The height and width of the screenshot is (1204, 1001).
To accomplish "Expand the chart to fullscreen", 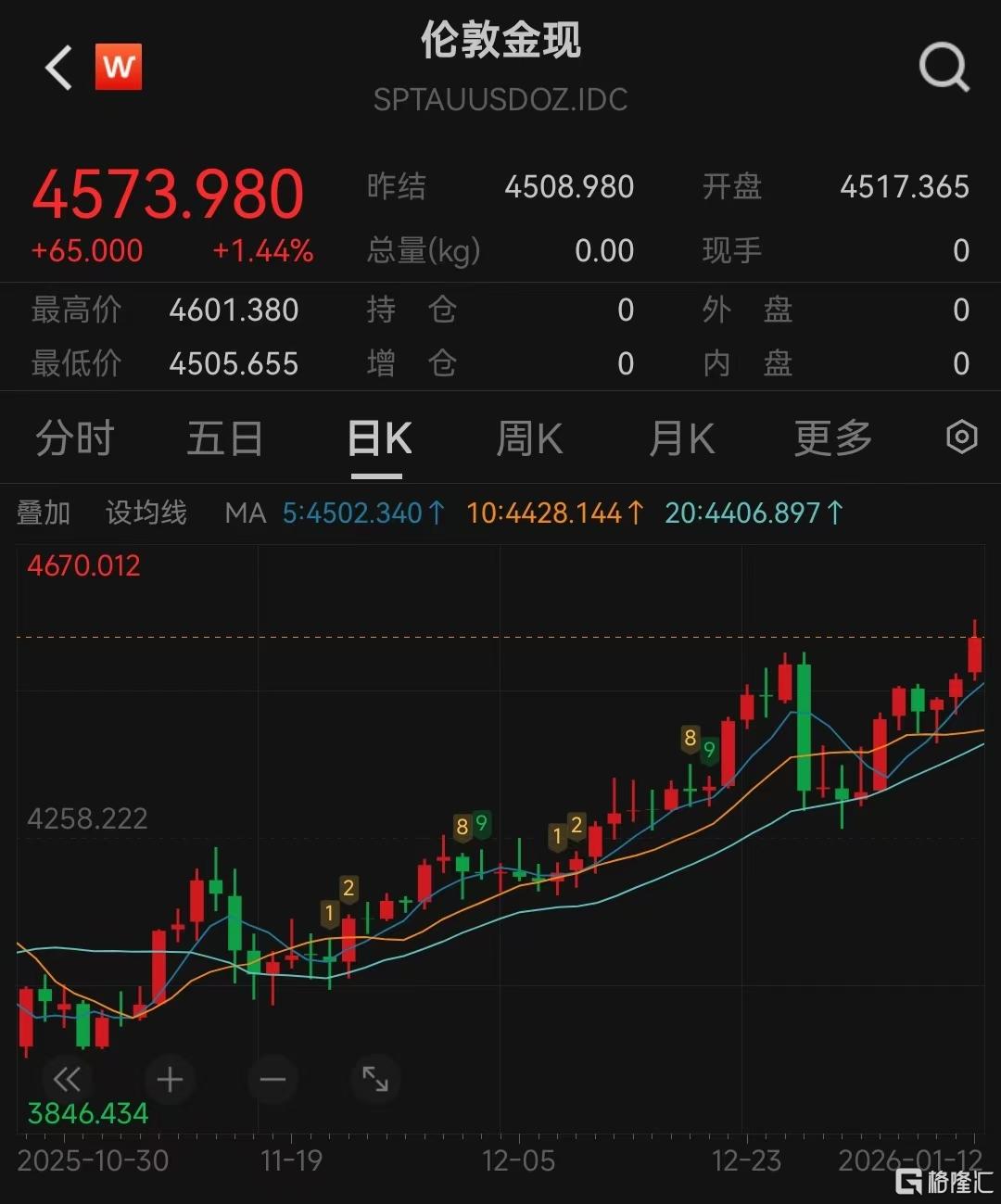I will (375, 1079).
